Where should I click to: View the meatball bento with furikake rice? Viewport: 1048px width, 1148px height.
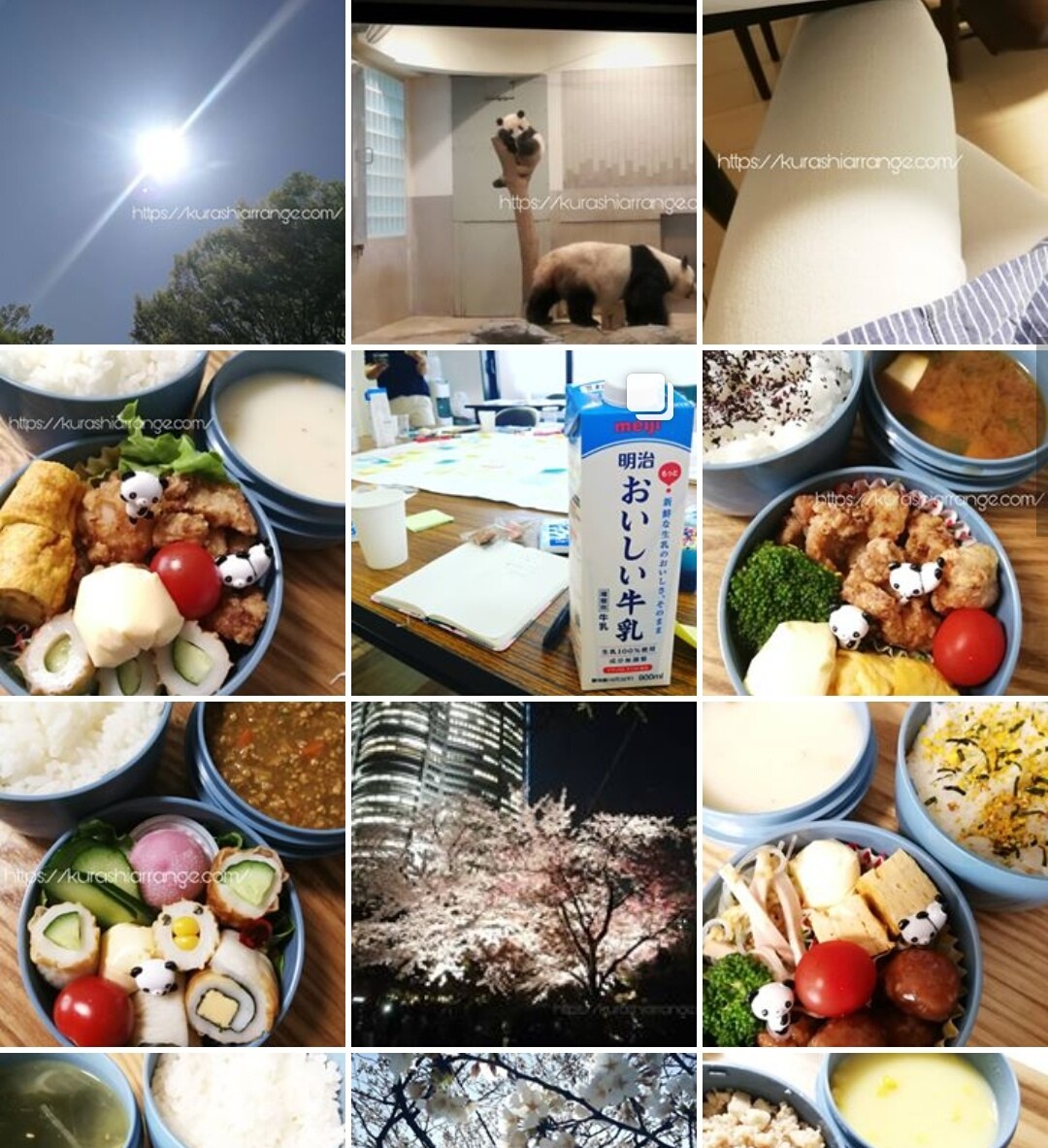click(x=875, y=873)
